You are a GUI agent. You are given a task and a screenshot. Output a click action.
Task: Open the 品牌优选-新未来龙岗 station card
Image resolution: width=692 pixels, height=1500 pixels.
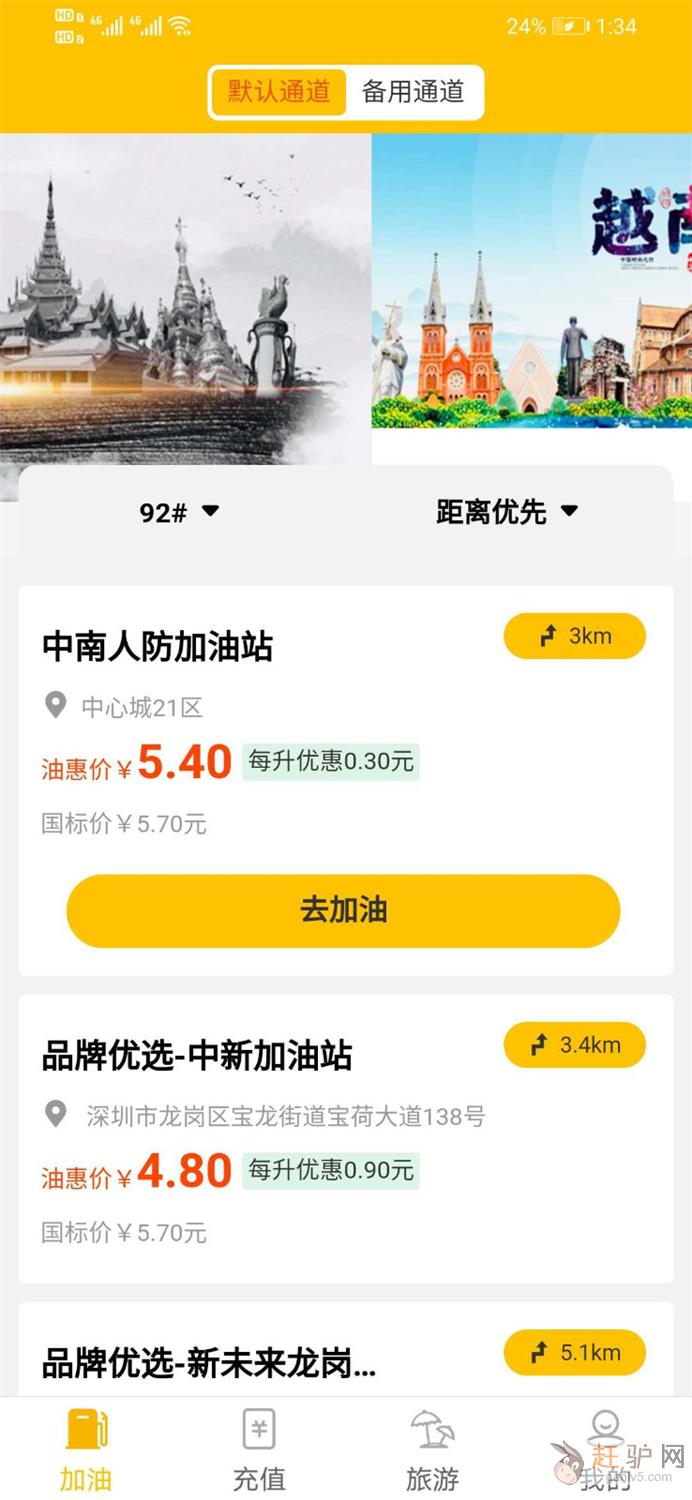(209, 1364)
